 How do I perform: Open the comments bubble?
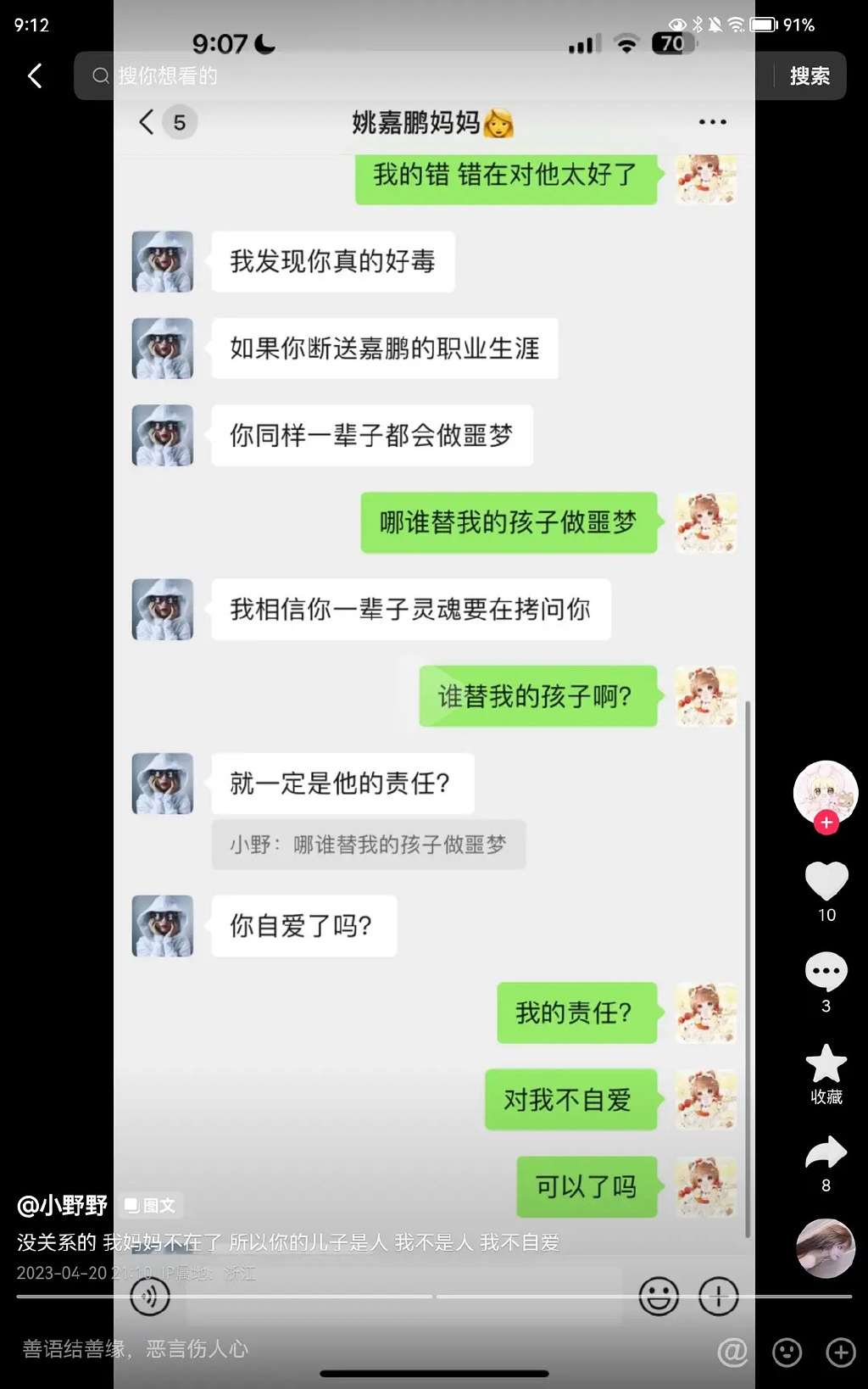(826, 972)
